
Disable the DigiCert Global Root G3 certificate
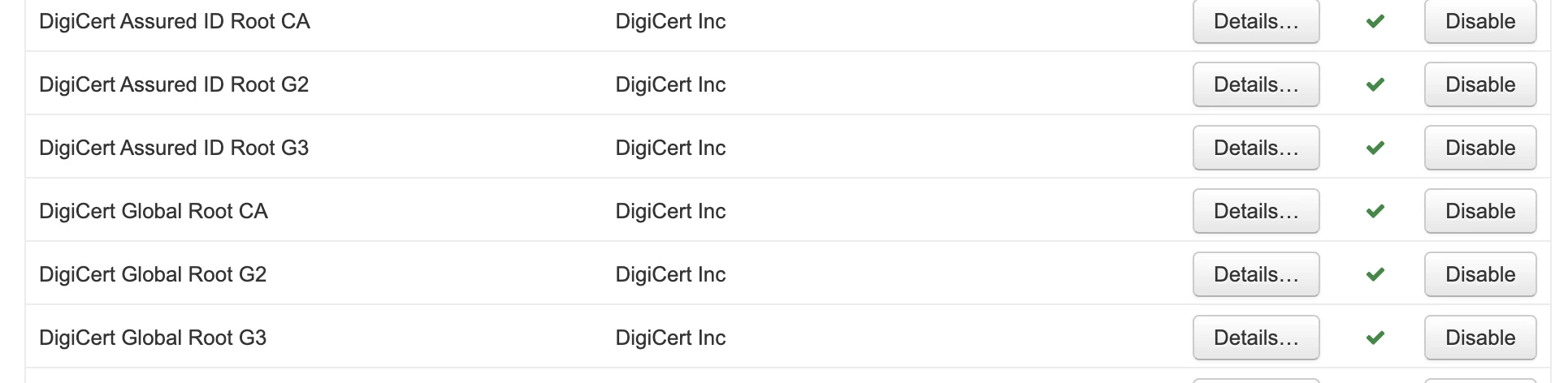[1479, 338]
